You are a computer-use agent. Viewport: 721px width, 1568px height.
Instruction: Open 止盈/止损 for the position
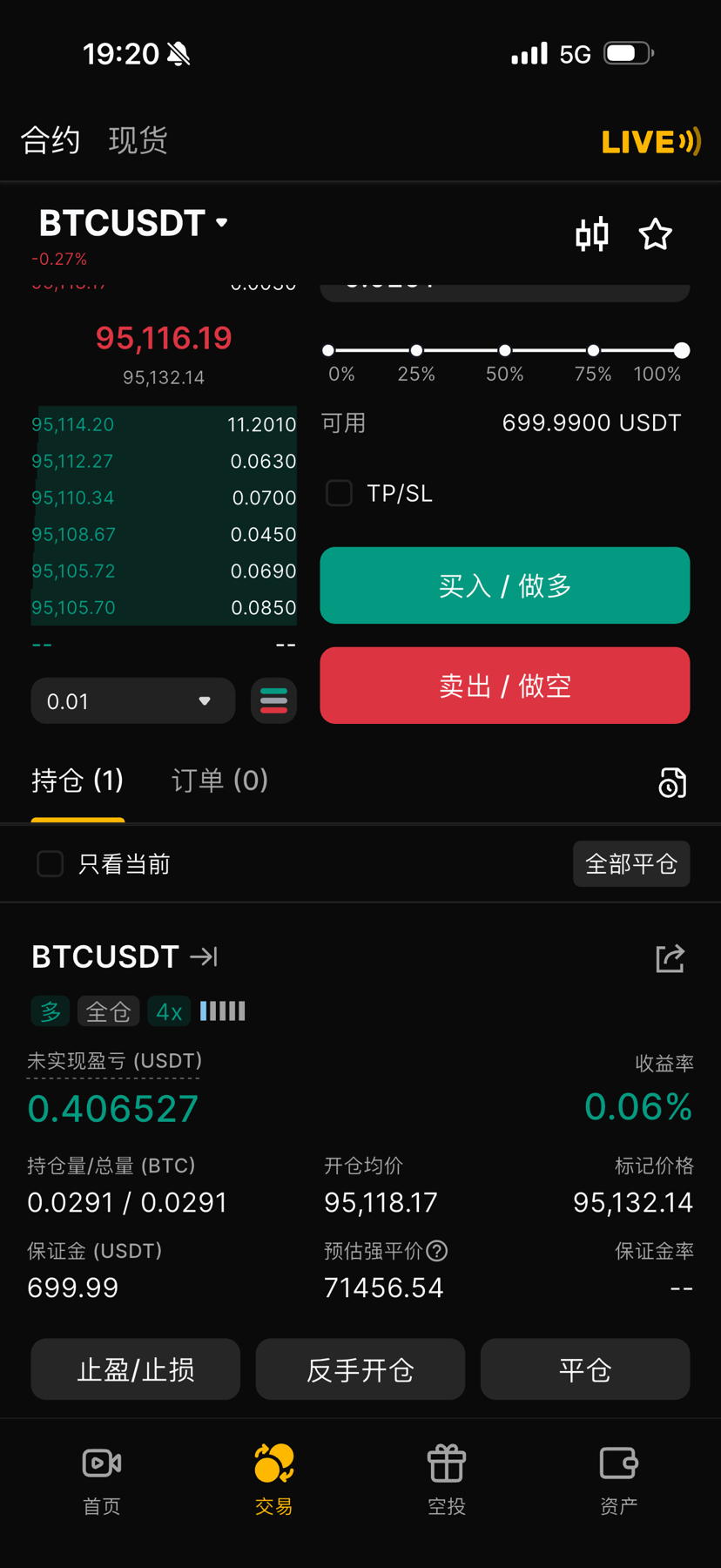coord(136,1369)
